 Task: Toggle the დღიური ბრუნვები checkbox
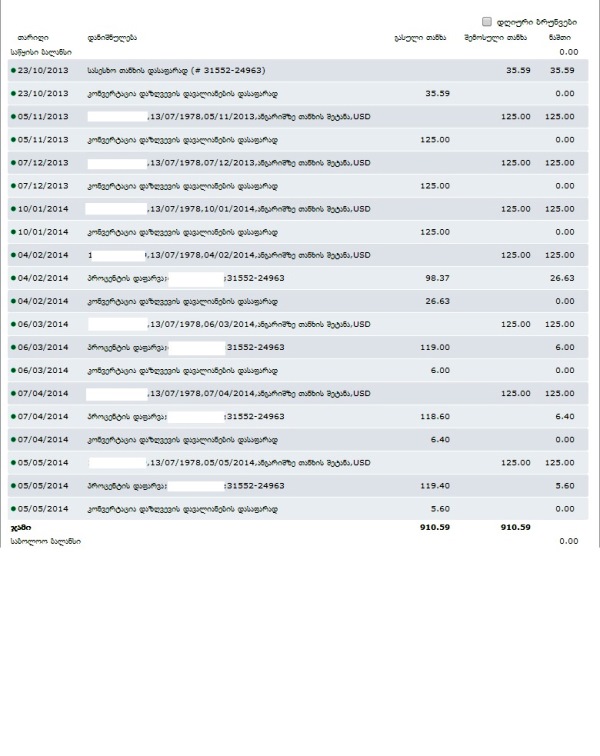(x=487, y=21)
